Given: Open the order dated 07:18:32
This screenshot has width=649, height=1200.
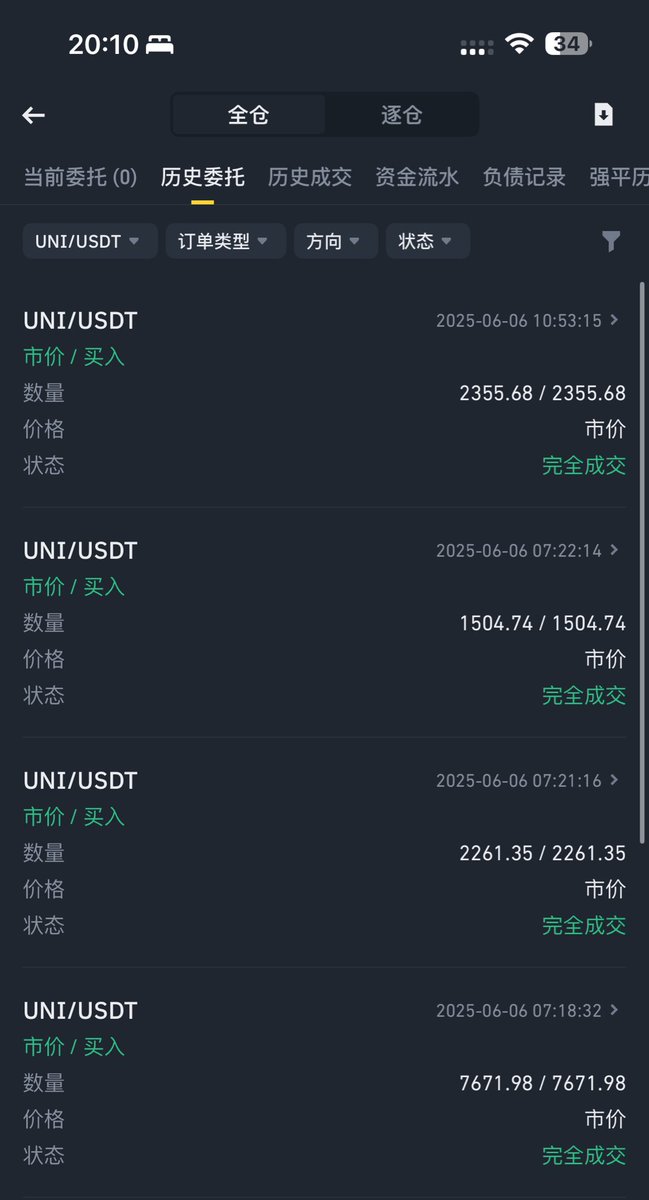Looking at the screenshot, I should tap(324, 1082).
